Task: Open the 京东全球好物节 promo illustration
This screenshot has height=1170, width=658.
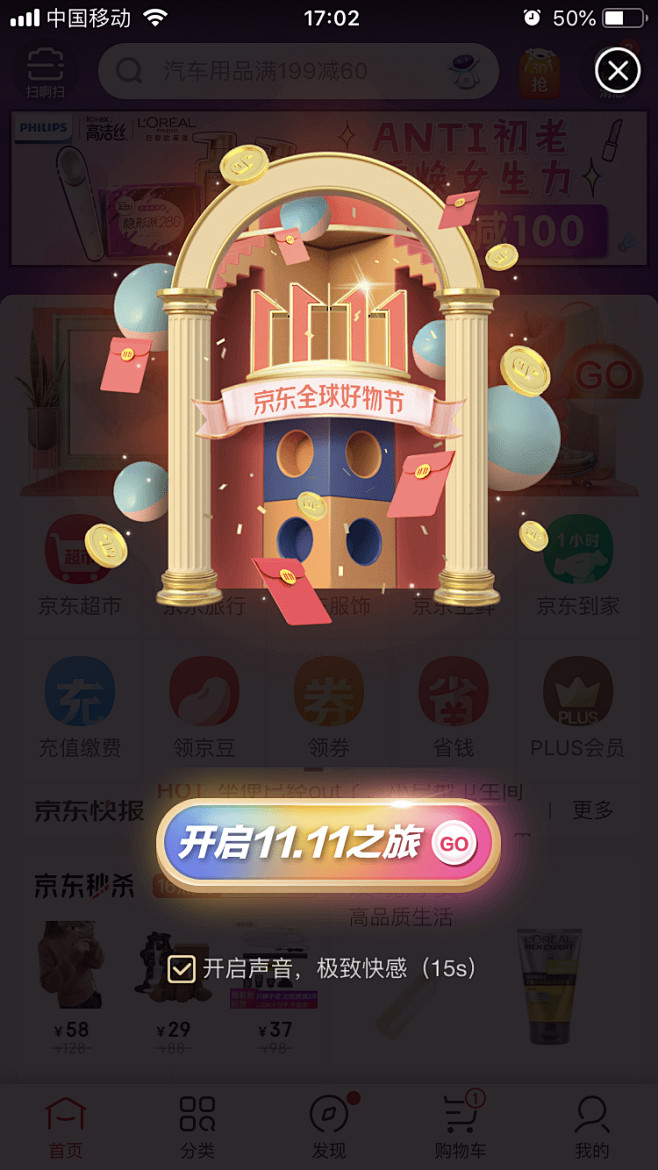Action: click(x=328, y=400)
